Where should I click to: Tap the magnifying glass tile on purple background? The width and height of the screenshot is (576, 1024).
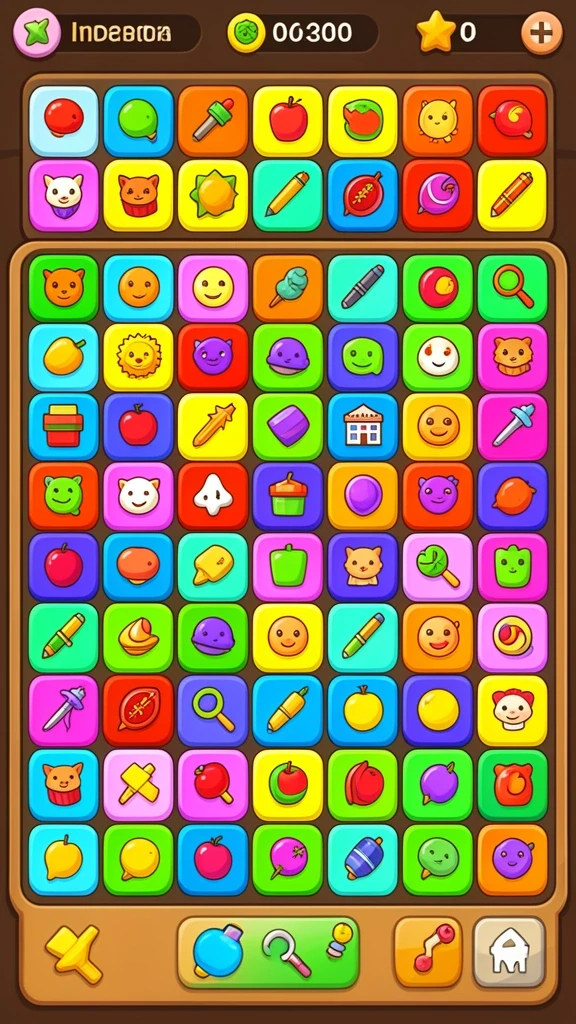point(213,711)
